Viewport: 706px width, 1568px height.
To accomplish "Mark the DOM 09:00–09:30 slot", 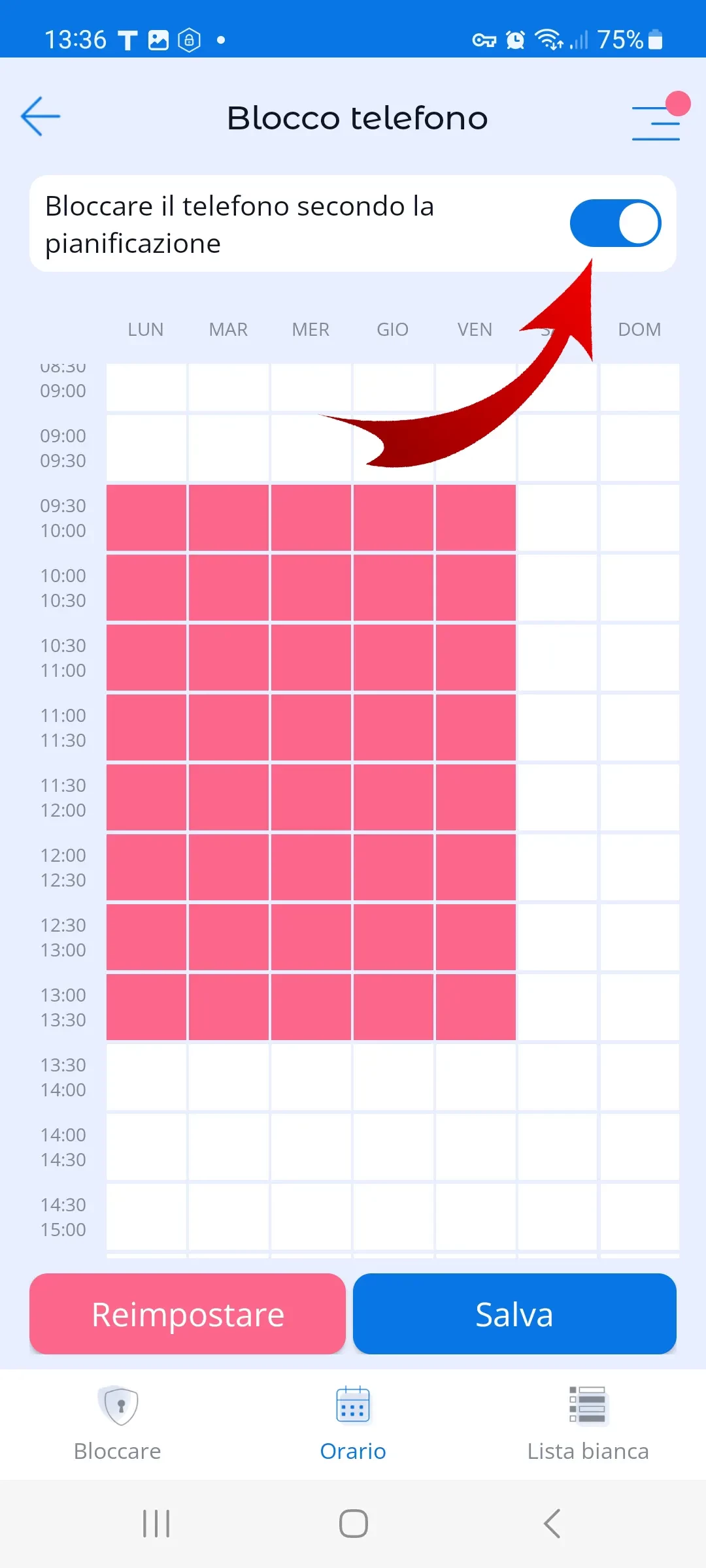I will (x=639, y=448).
